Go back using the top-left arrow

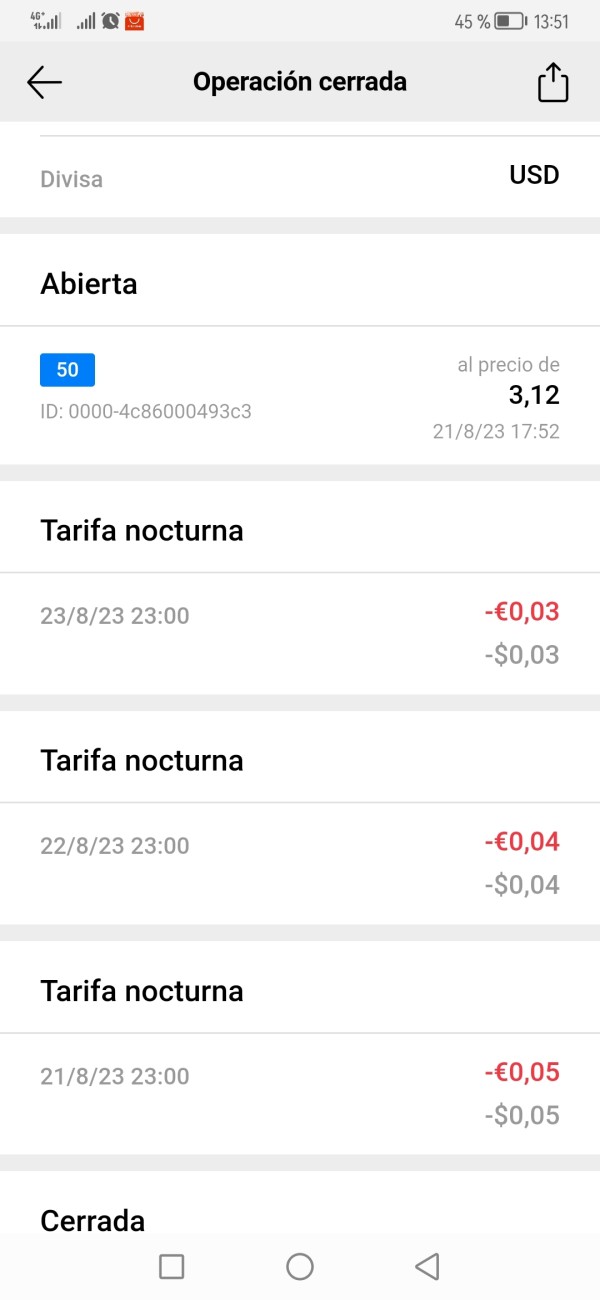tap(44, 82)
